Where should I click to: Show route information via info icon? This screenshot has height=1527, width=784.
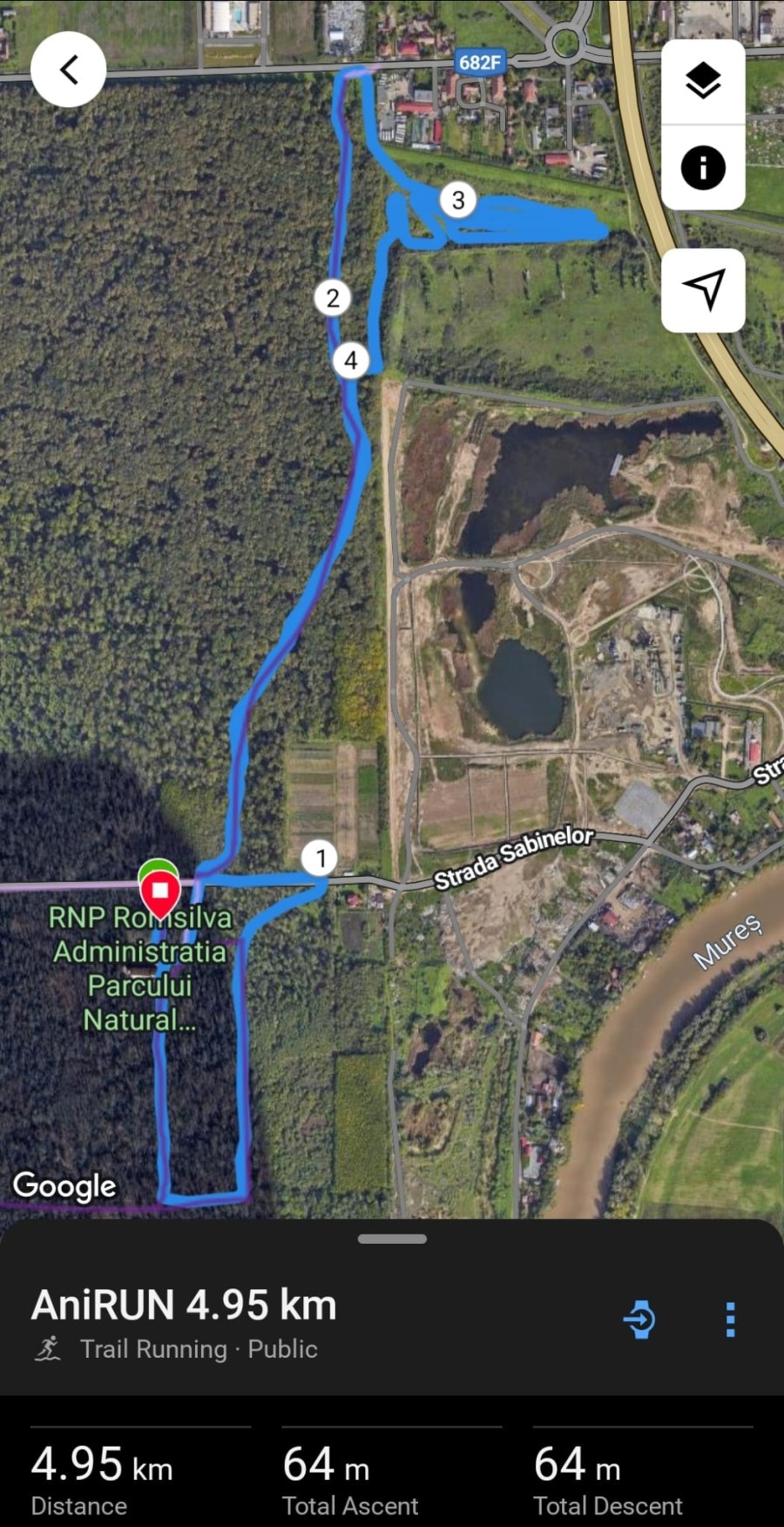(x=703, y=167)
